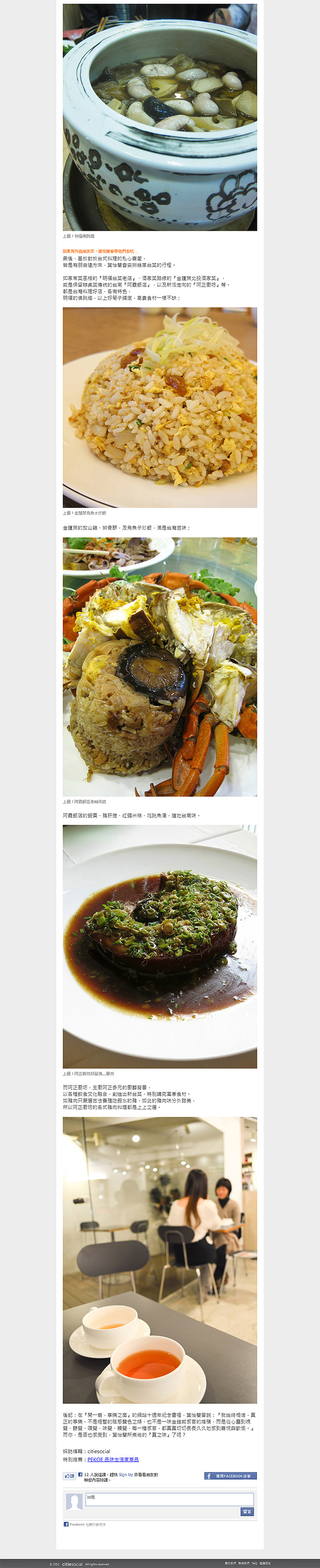
Task: Open the PEKOE recommended products link
Action: [113, 1459]
